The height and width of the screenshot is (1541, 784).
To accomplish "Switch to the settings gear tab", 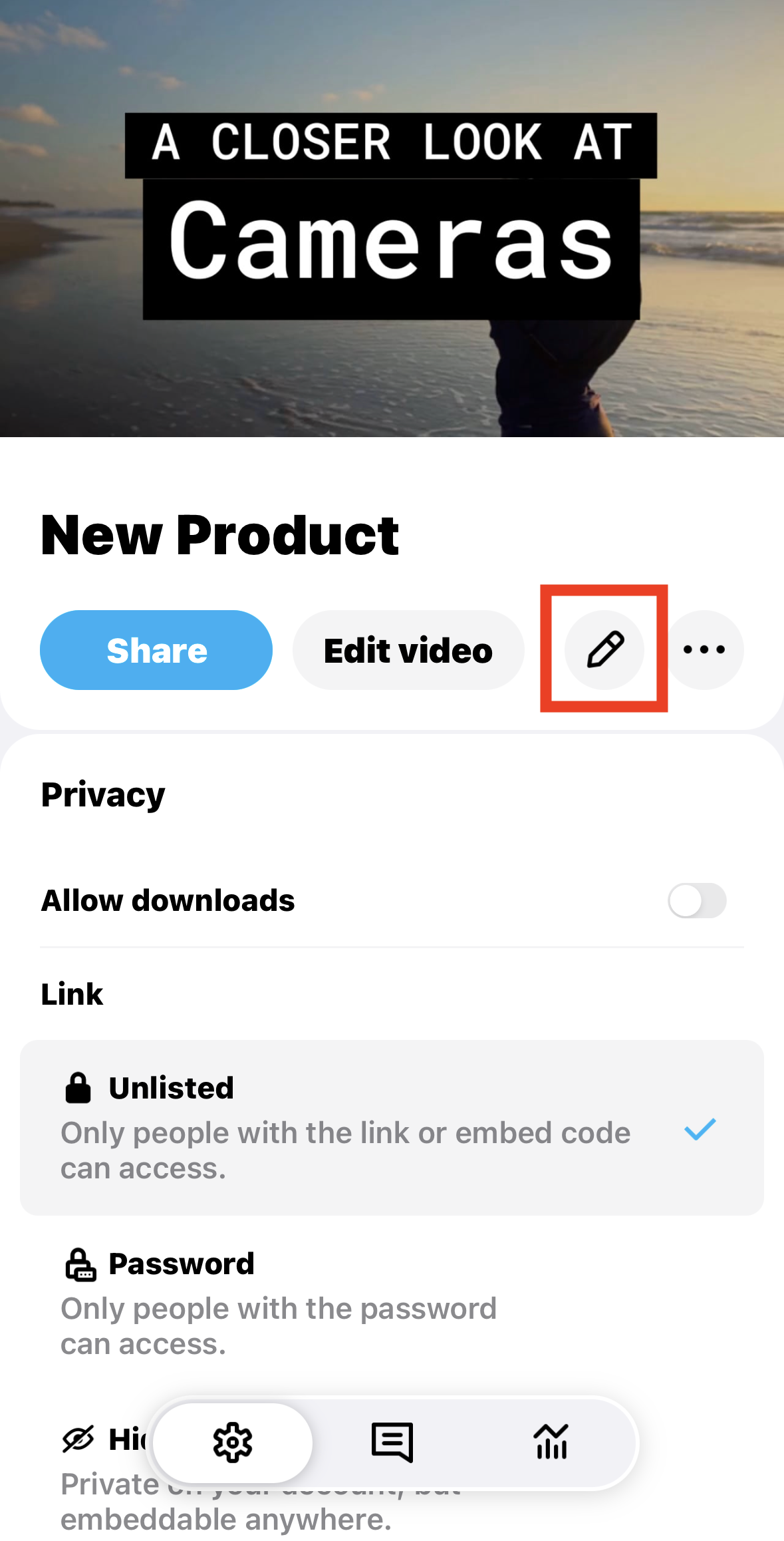I will pos(233,1443).
